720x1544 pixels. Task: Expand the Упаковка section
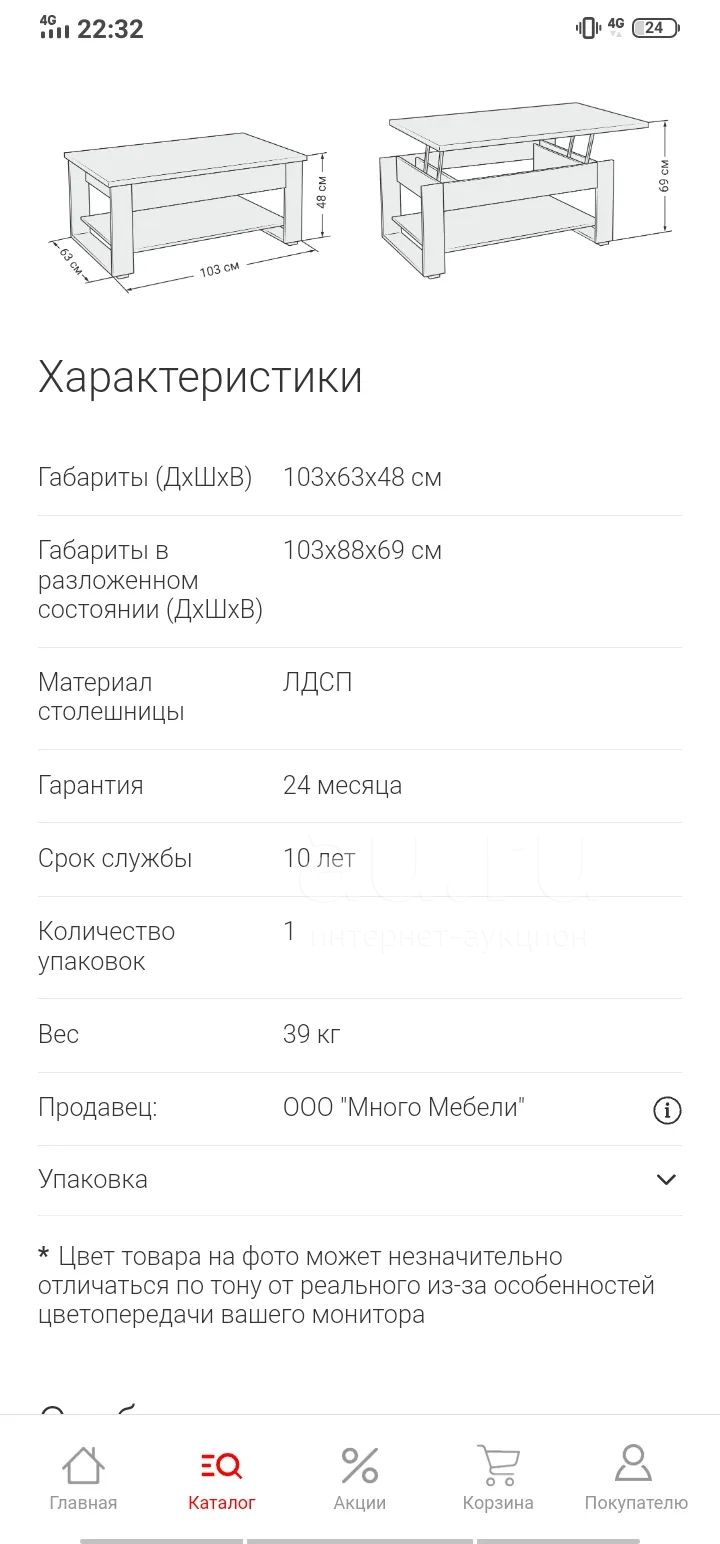point(360,1180)
